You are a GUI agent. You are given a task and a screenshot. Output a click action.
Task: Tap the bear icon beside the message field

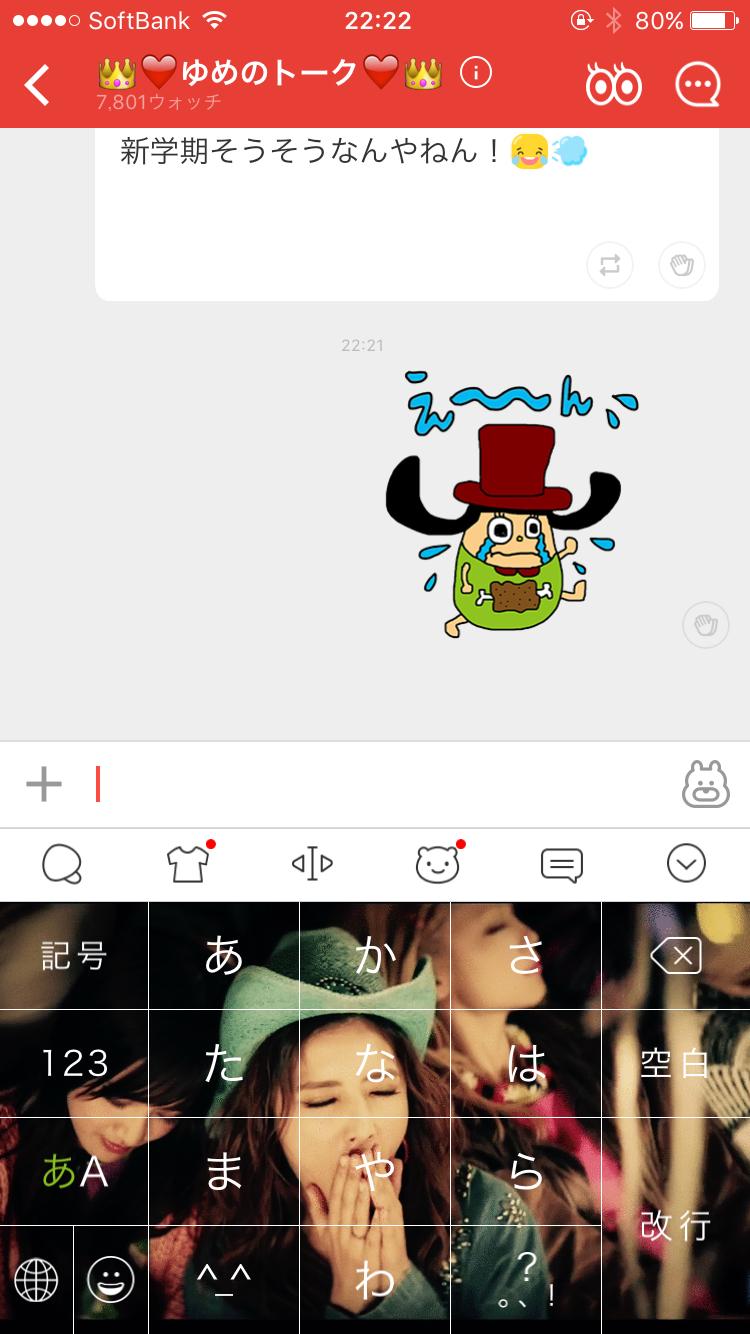point(706,784)
